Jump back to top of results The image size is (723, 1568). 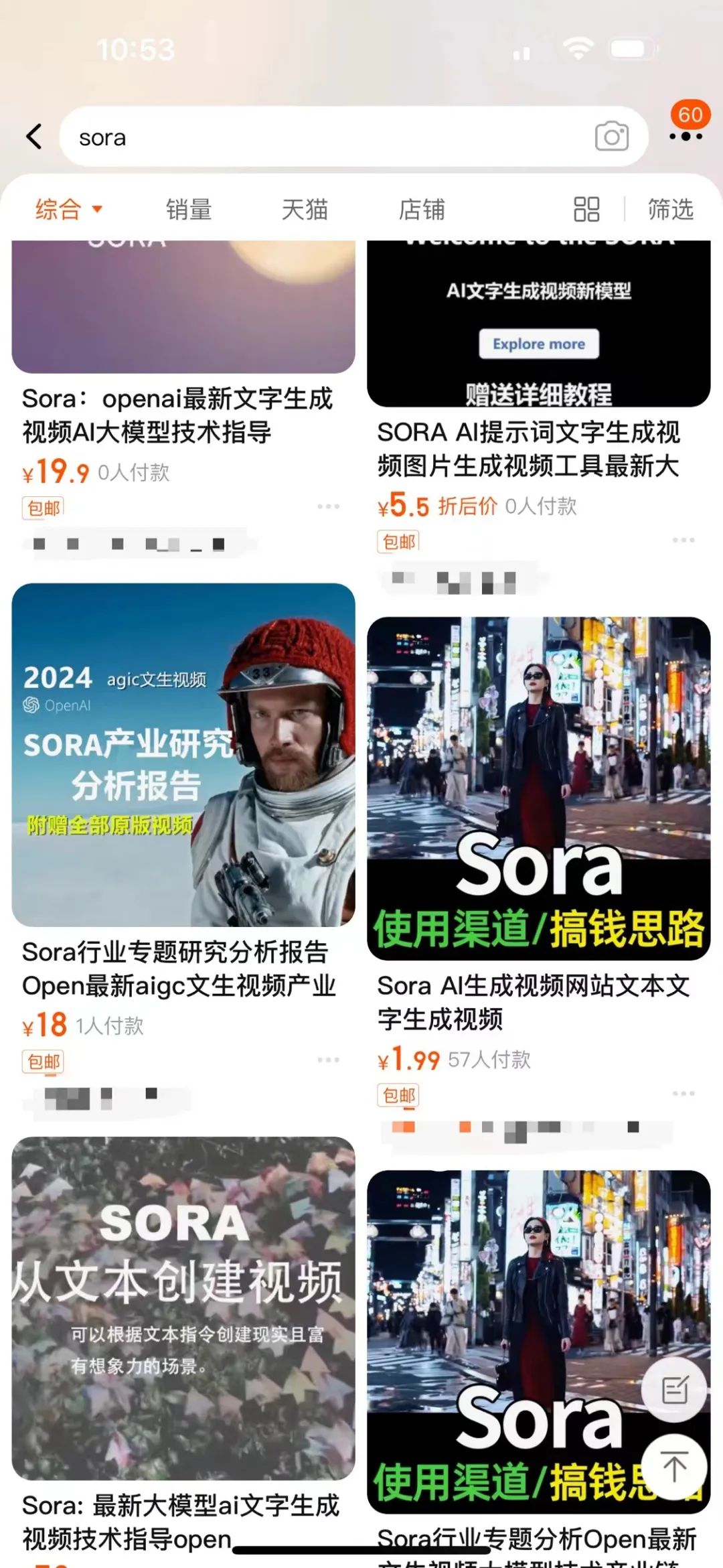[674, 1468]
